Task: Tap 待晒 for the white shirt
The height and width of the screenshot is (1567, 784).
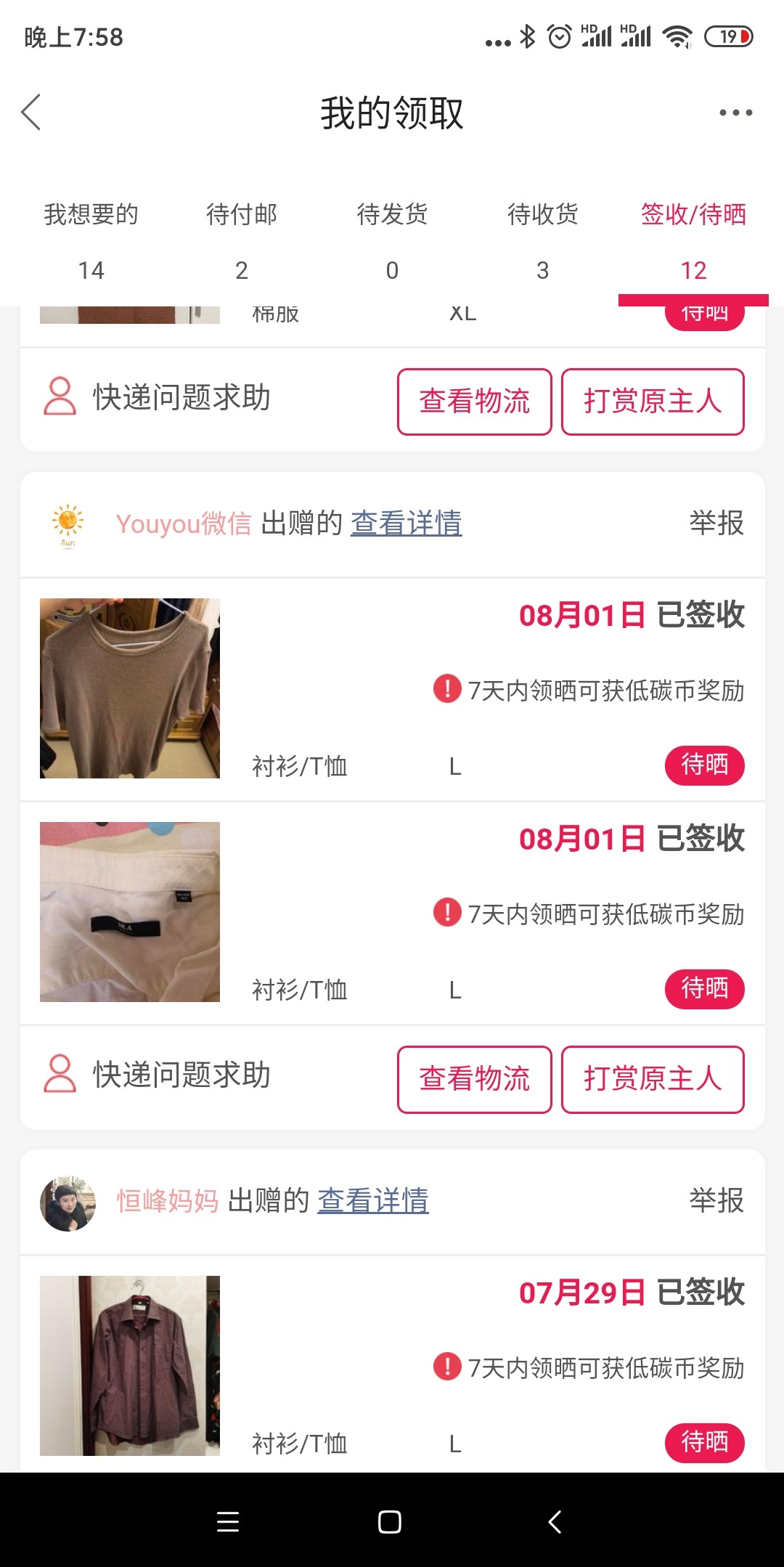Action: click(704, 989)
